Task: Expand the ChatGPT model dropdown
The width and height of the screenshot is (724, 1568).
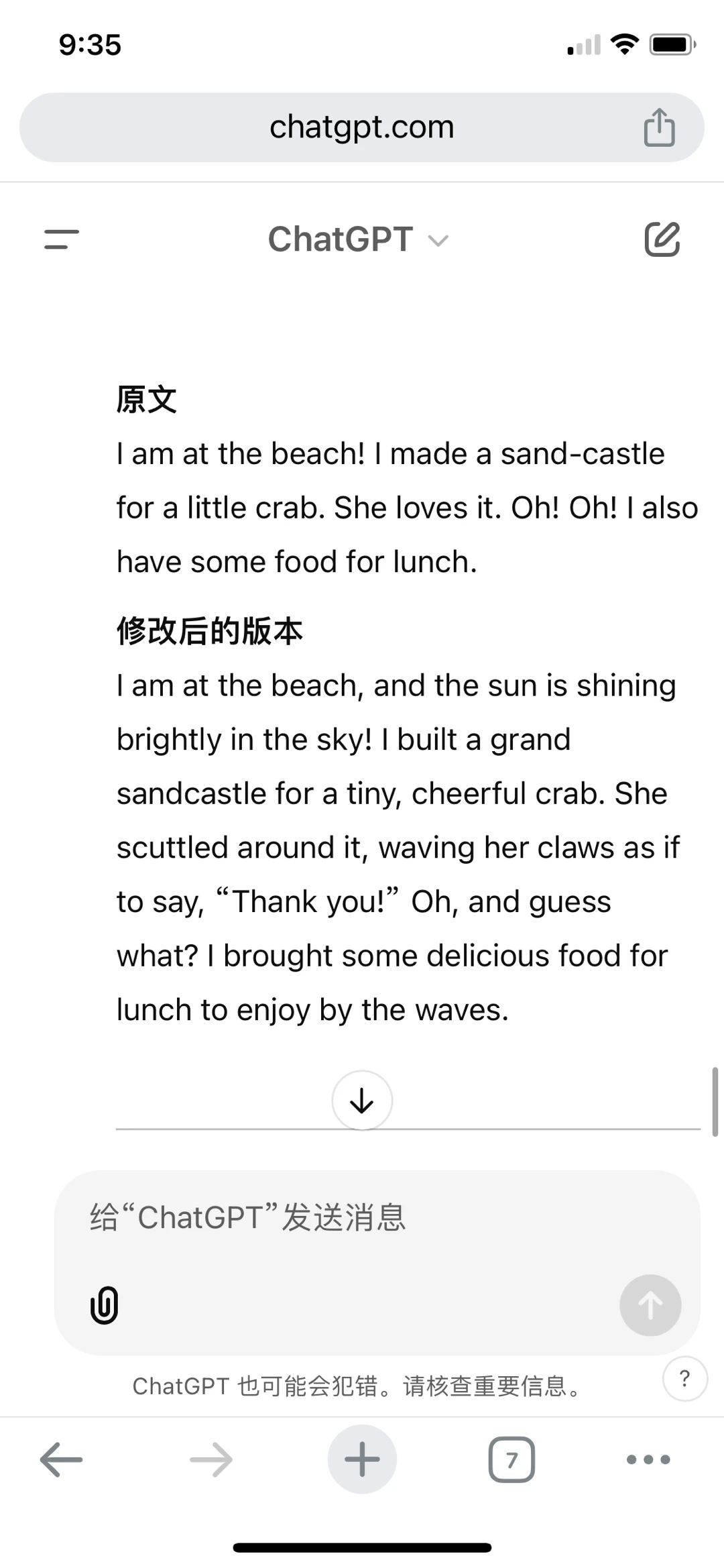Action: click(x=358, y=239)
